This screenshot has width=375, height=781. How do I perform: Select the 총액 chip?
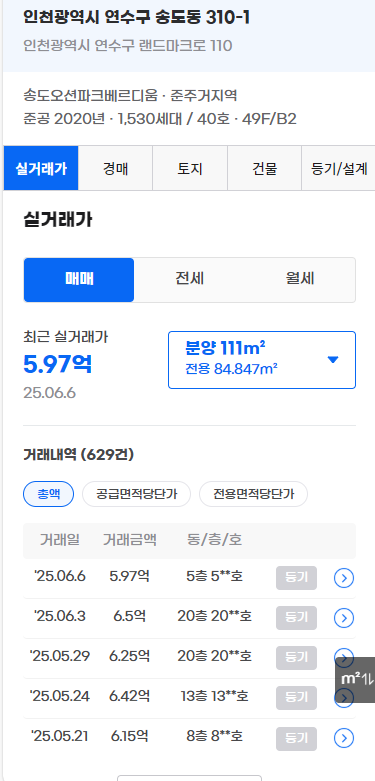pos(48,494)
